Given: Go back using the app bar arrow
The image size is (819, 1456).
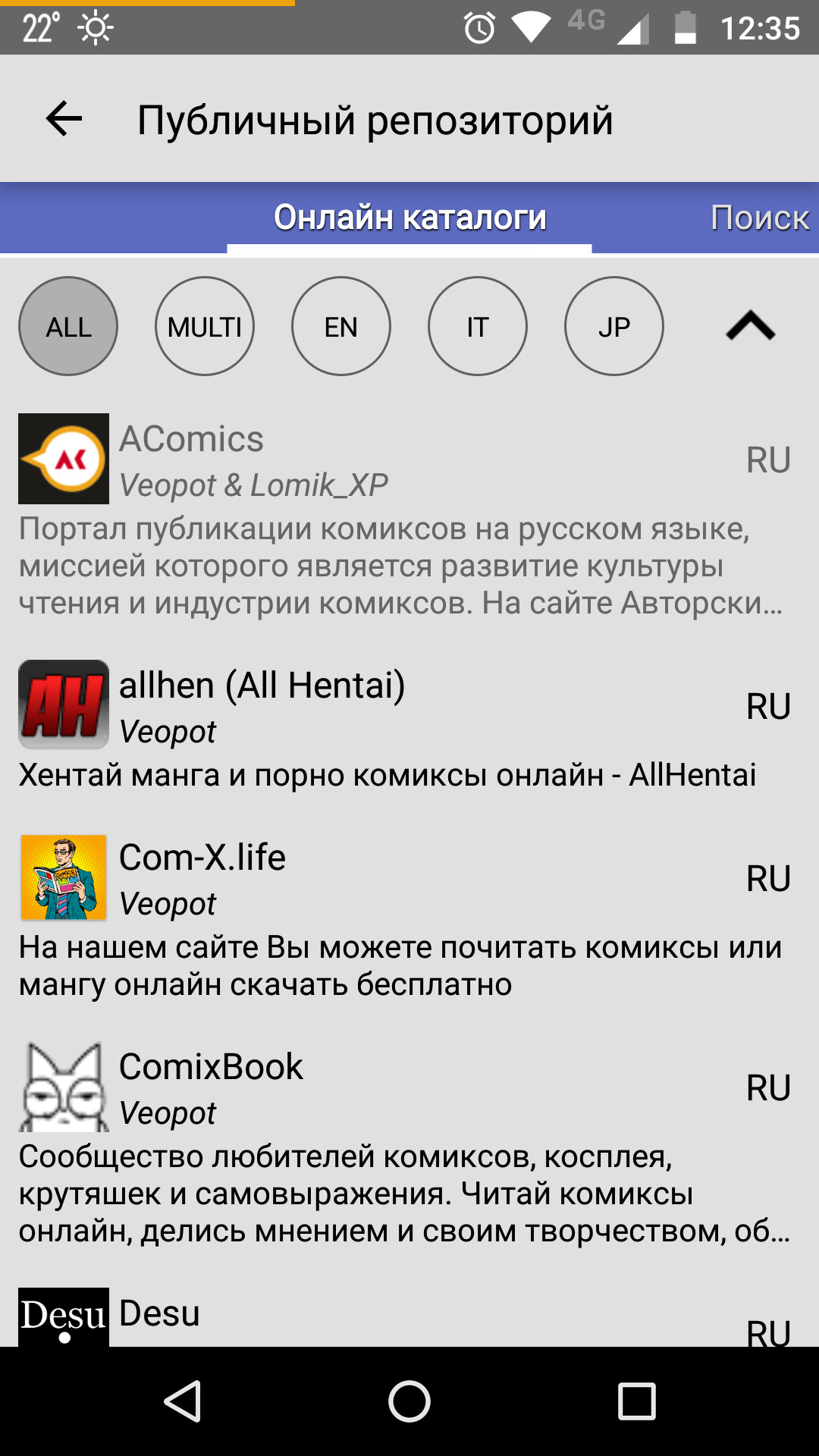Looking at the screenshot, I should [x=64, y=119].
